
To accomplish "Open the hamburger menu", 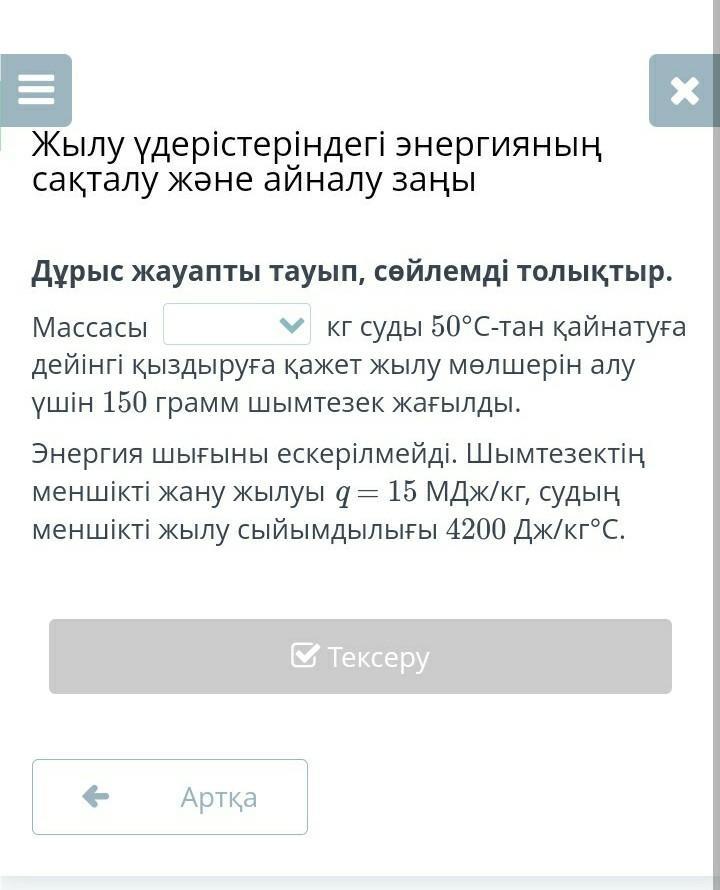I will point(36,90).
